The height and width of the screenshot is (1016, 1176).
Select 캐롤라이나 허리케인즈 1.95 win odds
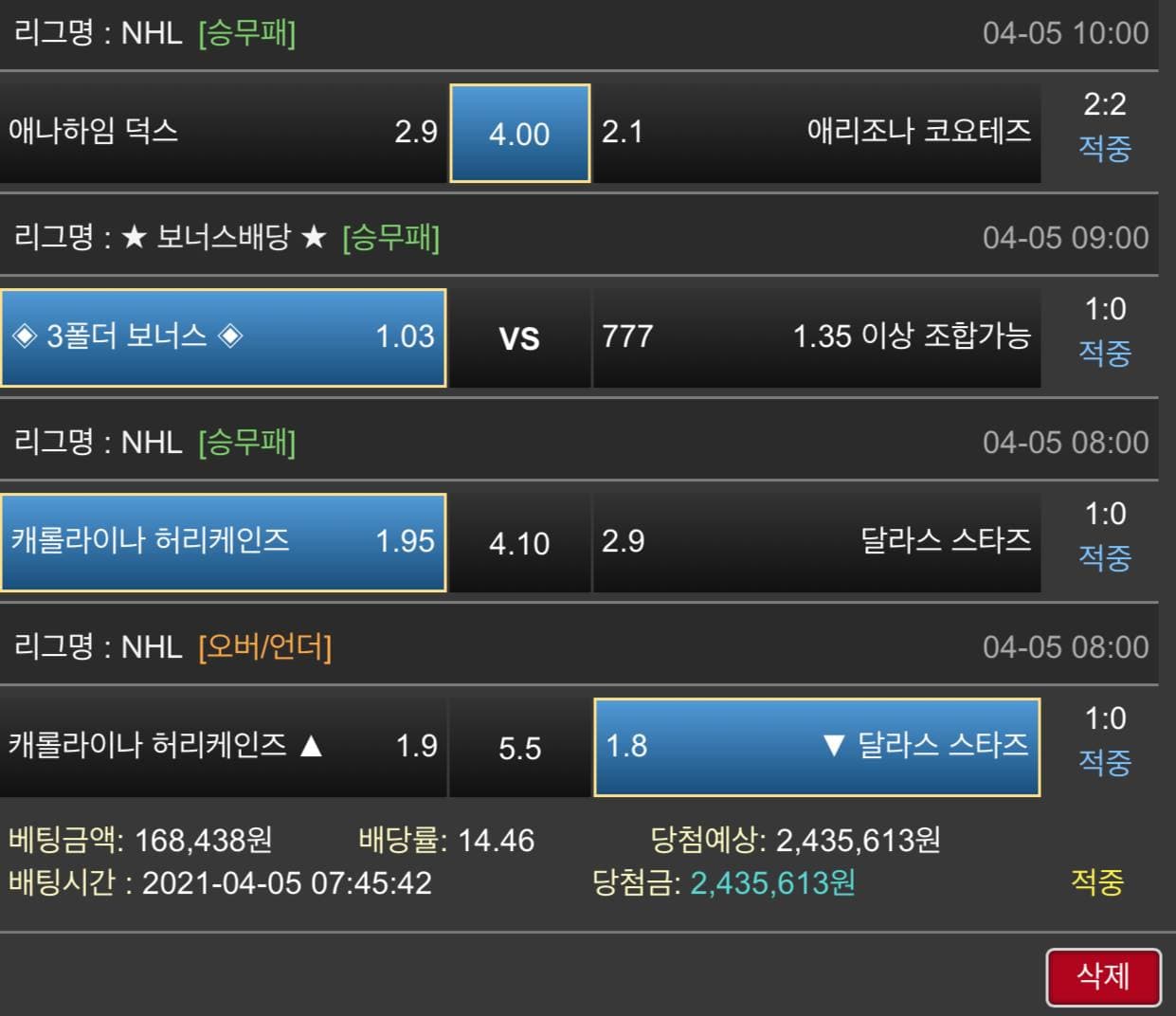(x=223, y=542)
